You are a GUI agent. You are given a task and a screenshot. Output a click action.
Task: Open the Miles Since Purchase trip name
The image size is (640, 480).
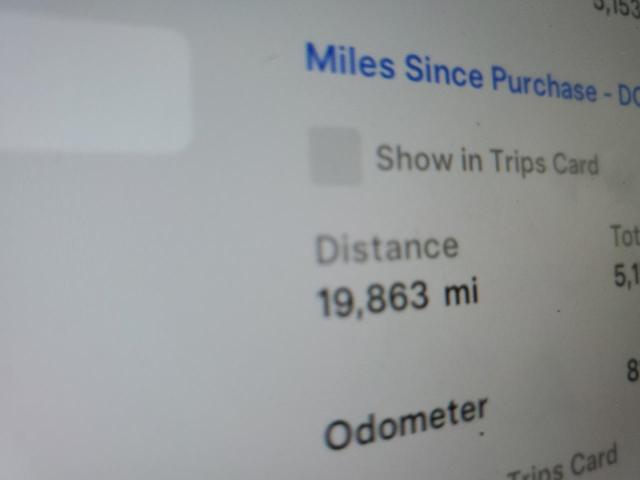coord(460,74)
